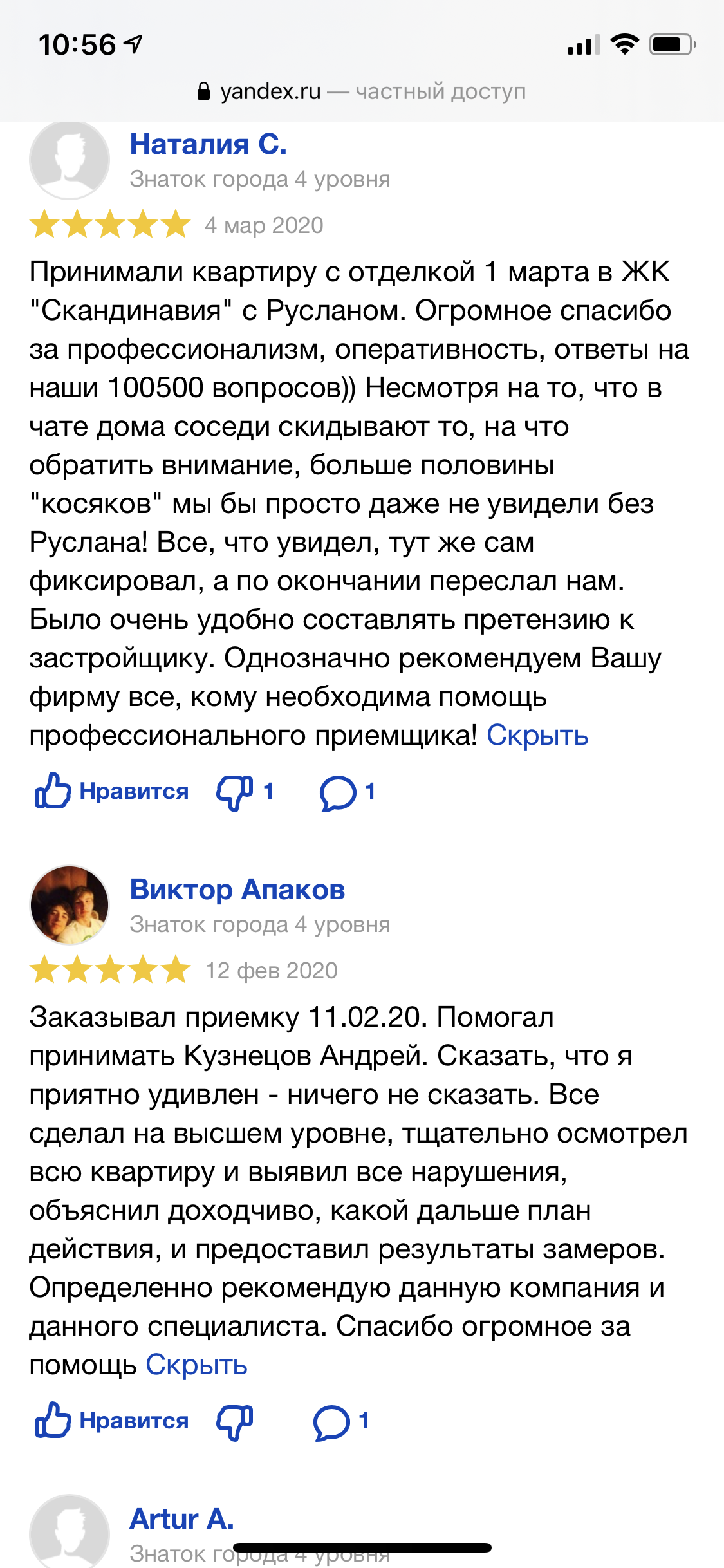Viewport: 724px width, 1568px height.
Task: Open comments on Наталия С.'s review
Action: [x=347, y=792]
